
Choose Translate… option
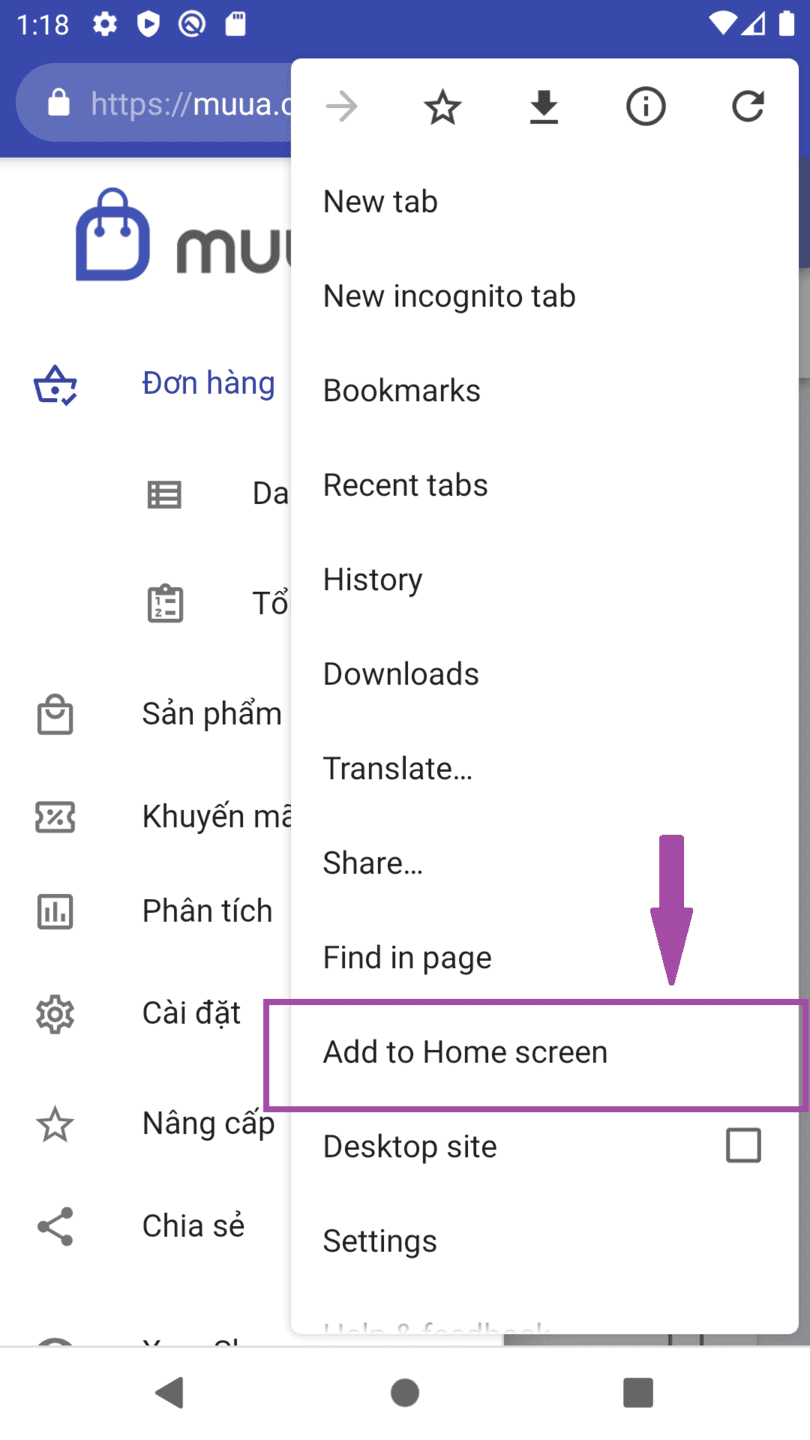point(398,769)
